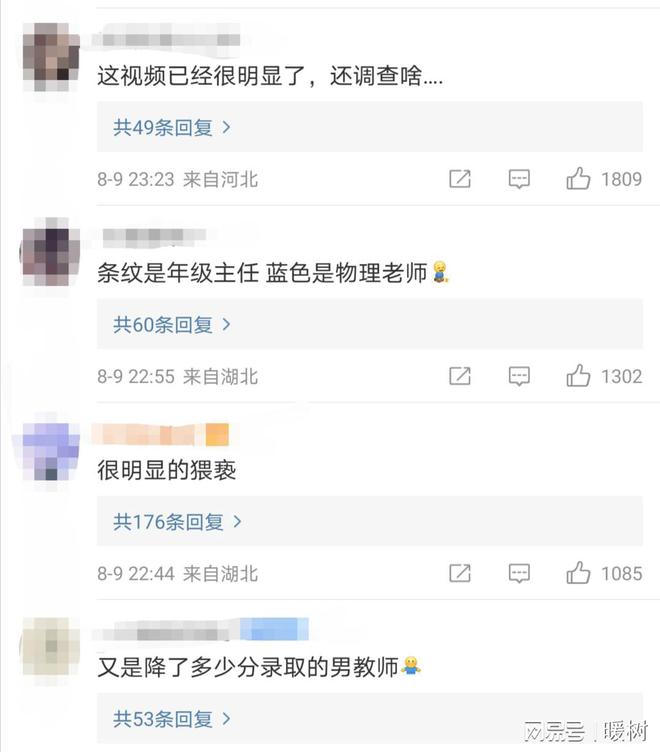The width and height of the screenshot is (660, 752).
Task: Like the comment with 1809 likes
Action: click(x=579, y=179)
